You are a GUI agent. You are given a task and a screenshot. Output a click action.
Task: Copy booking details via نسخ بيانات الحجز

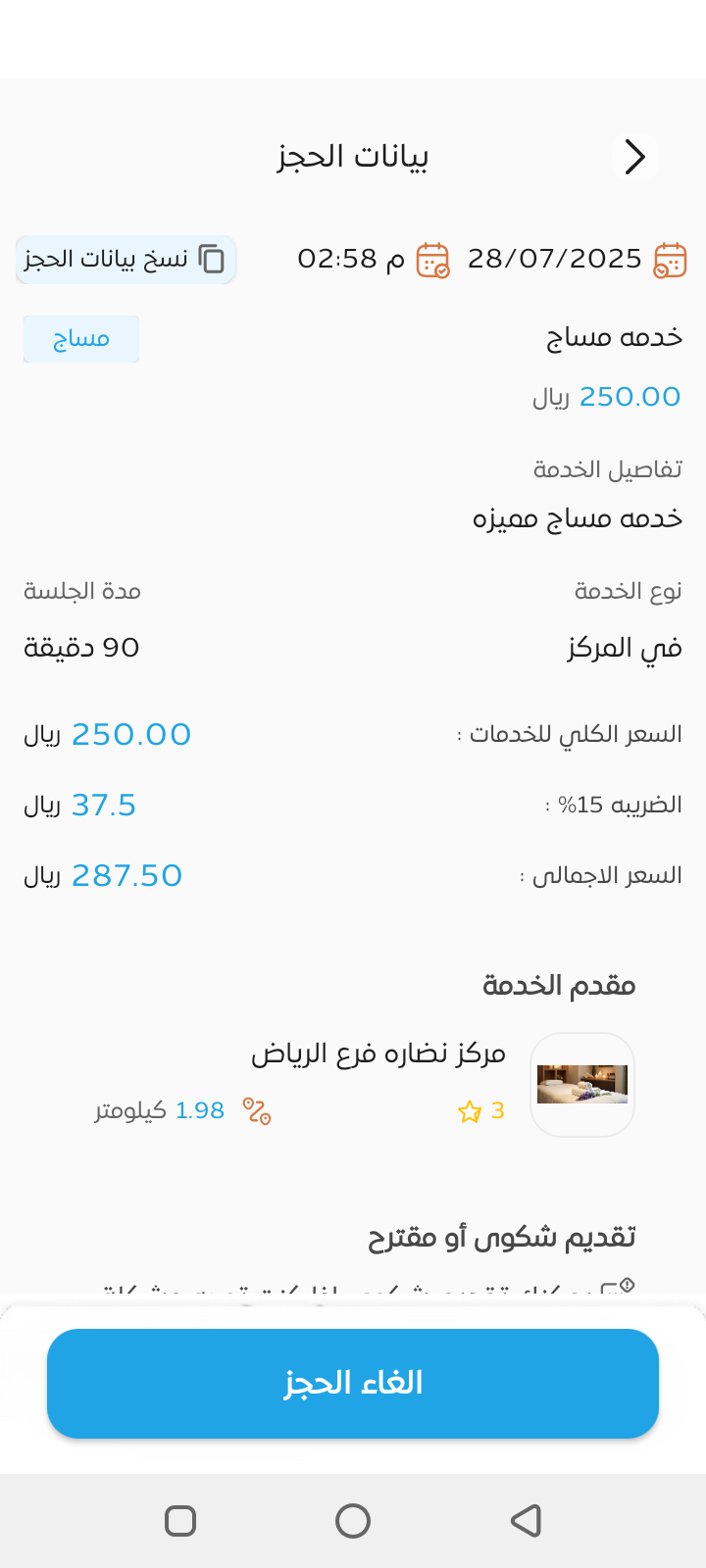click(x=126, y=260)
